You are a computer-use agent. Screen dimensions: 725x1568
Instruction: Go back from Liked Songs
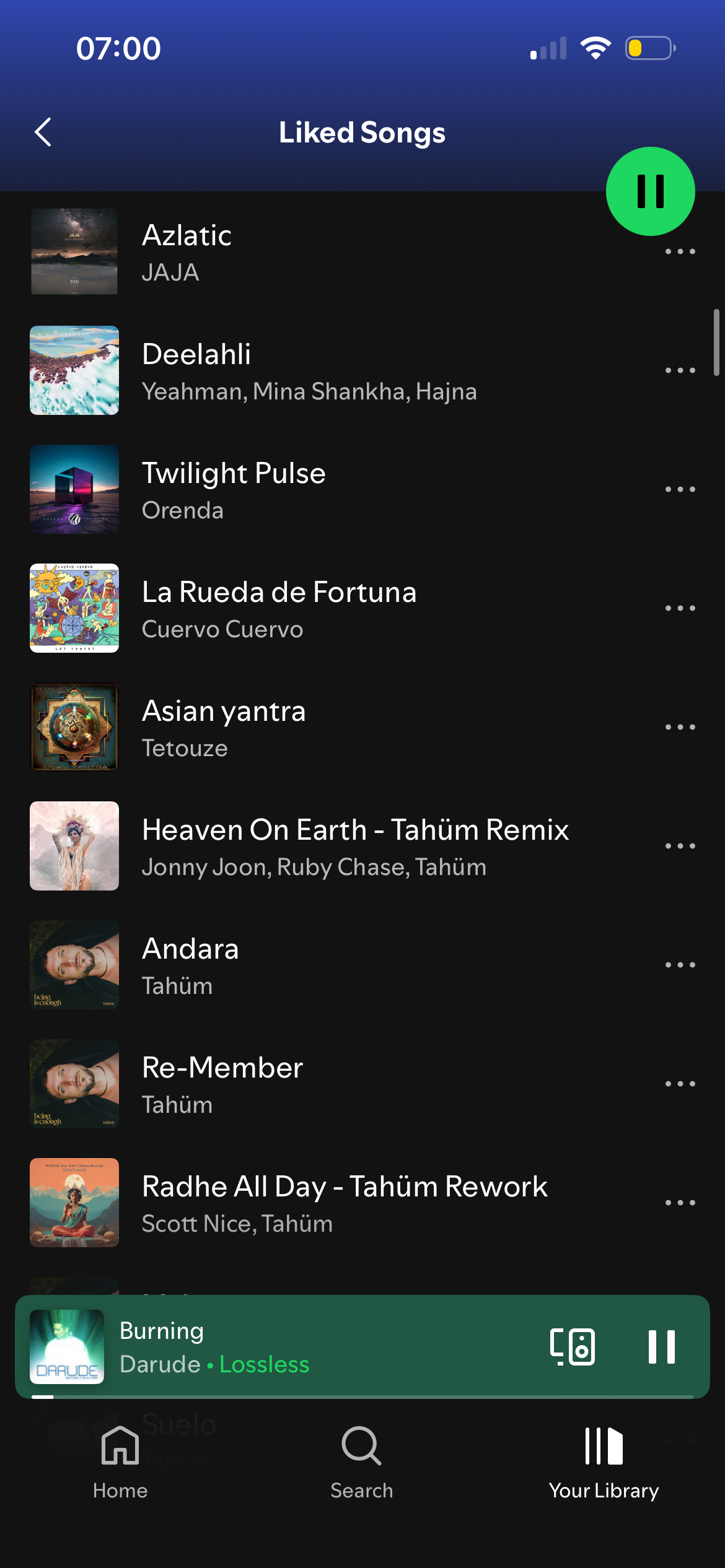43,132
